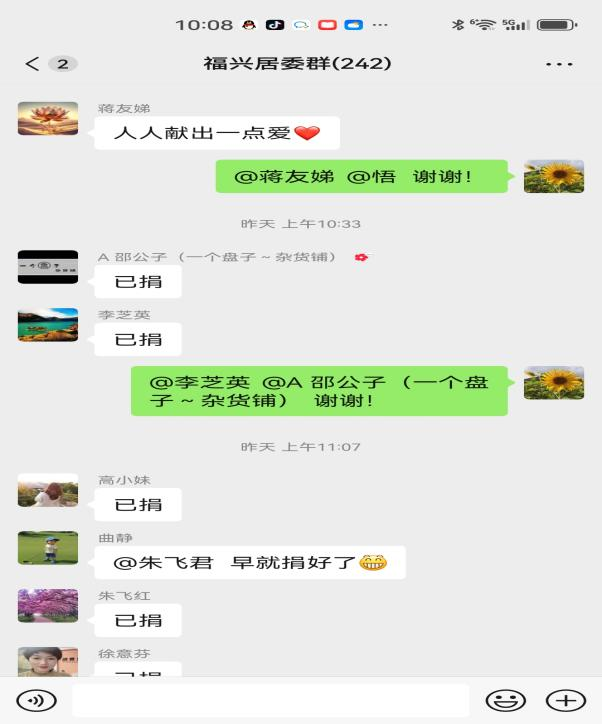Screen dimensions: 602x724
Task: Open the emoji picker
Action: tap(505, 700)
